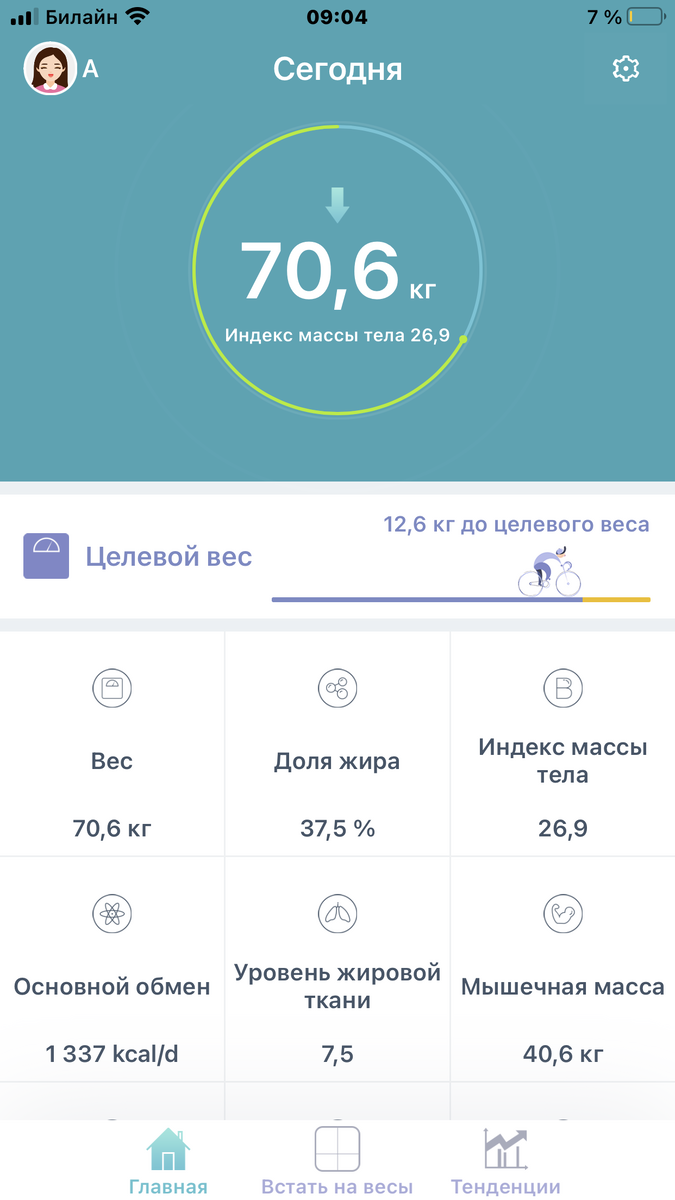Open the Целевой вес goal row
The height and width of the screenshot is (1200, 675).
tap(337, 557)
